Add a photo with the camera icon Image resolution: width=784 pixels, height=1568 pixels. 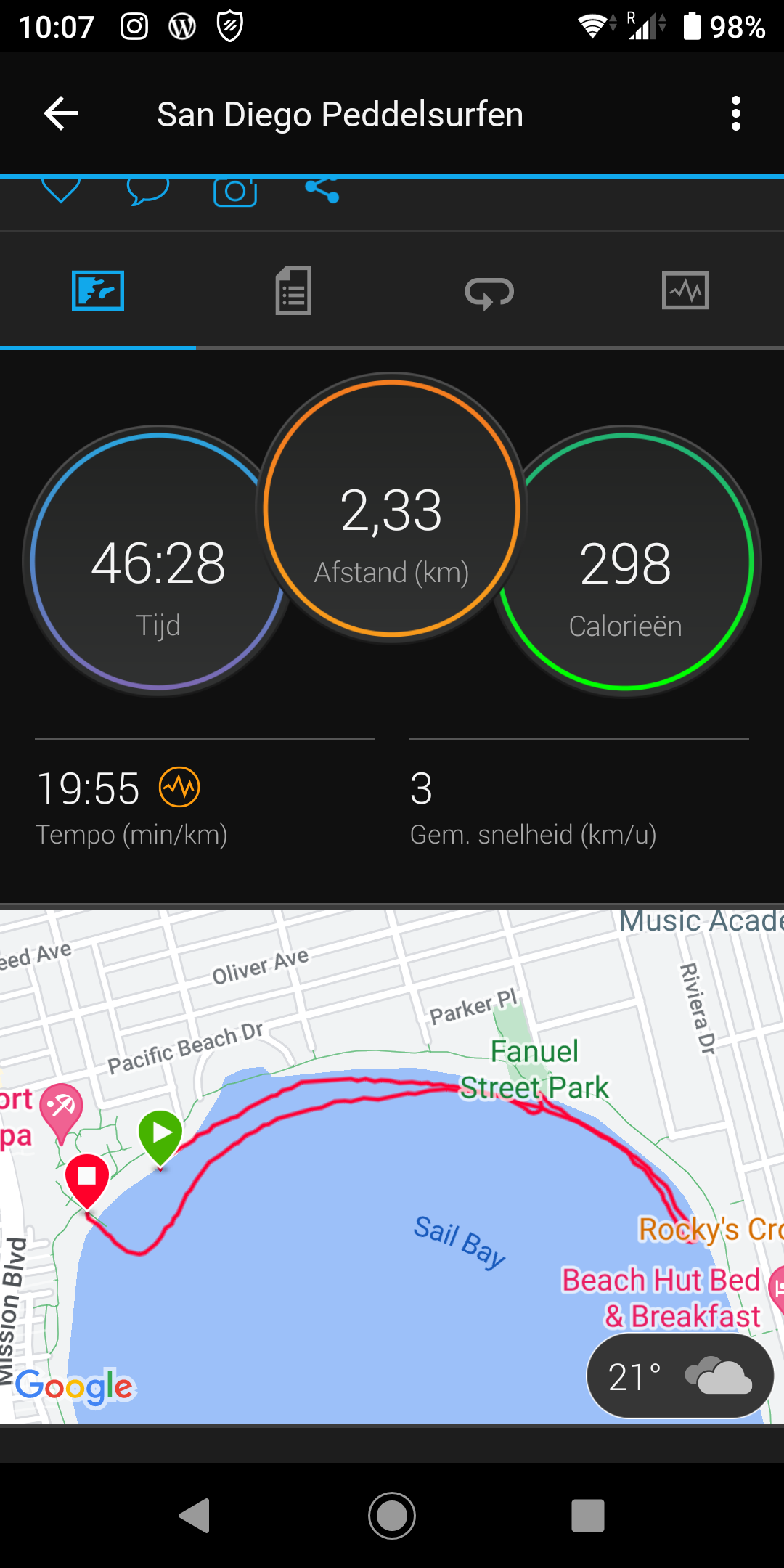pos(235,192)
